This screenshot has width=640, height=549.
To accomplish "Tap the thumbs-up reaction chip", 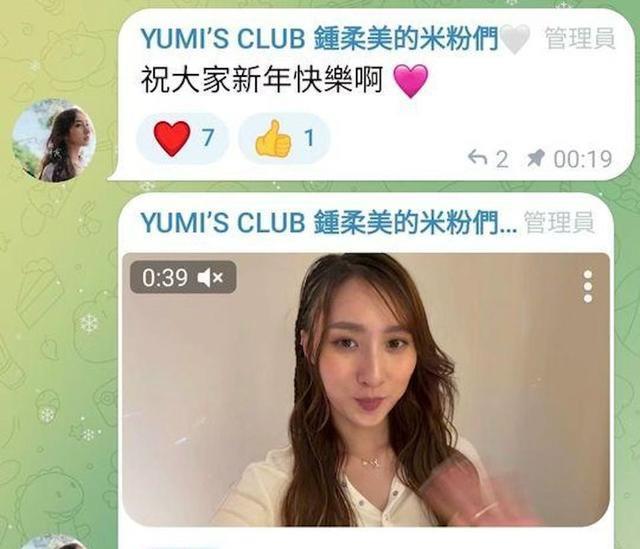I will pyautogui.click(x=286, y=139).
